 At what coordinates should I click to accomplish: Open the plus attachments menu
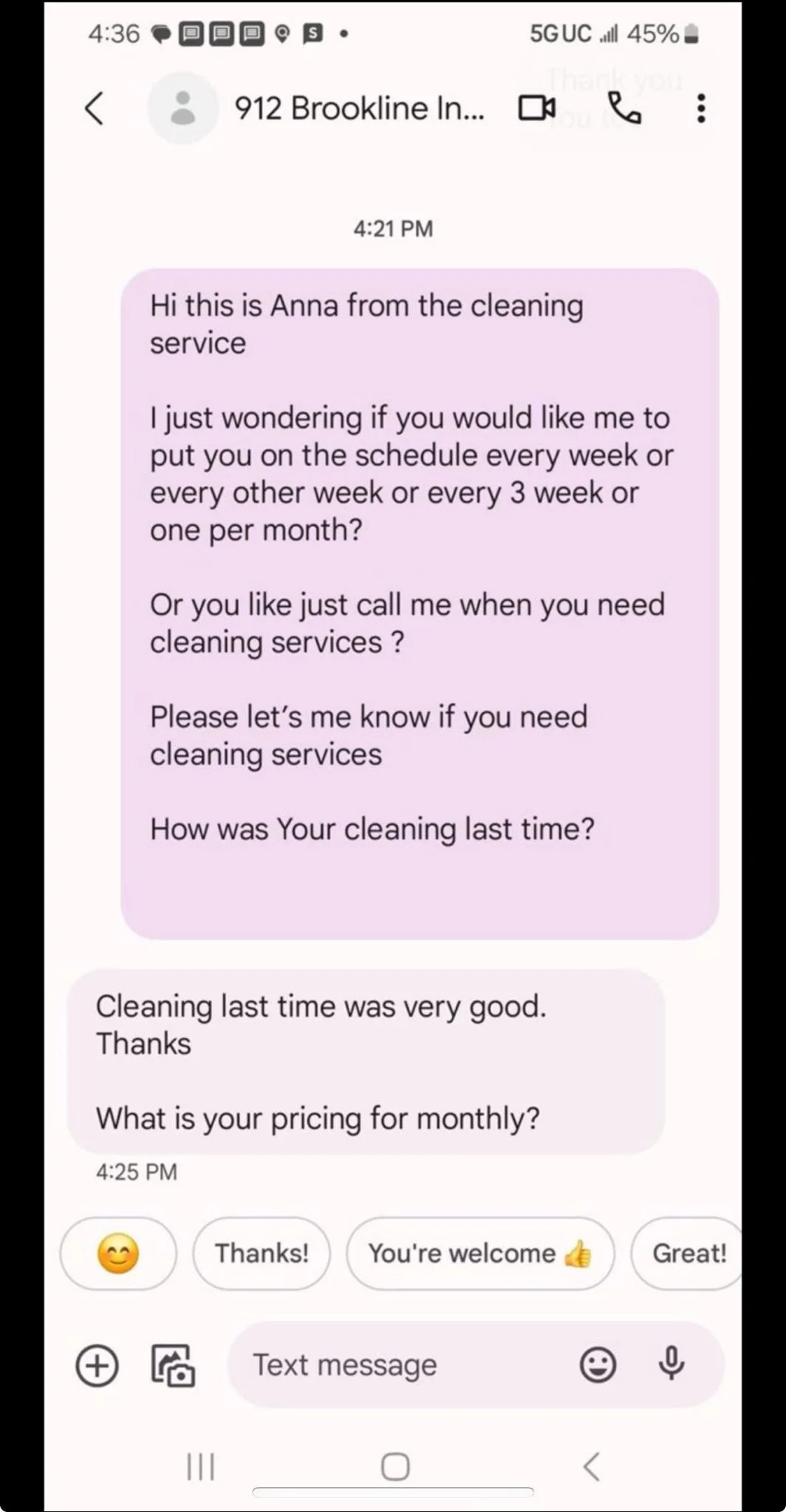98,1365
